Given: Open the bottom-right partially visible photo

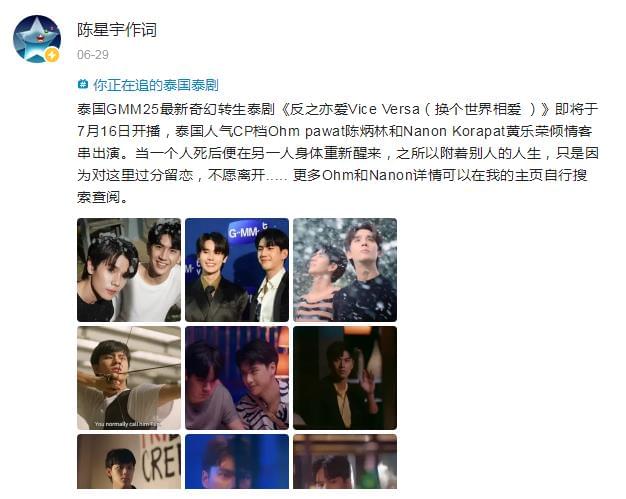Looking at the screenshot, I should pyautogui.click(x=345, y=462).
